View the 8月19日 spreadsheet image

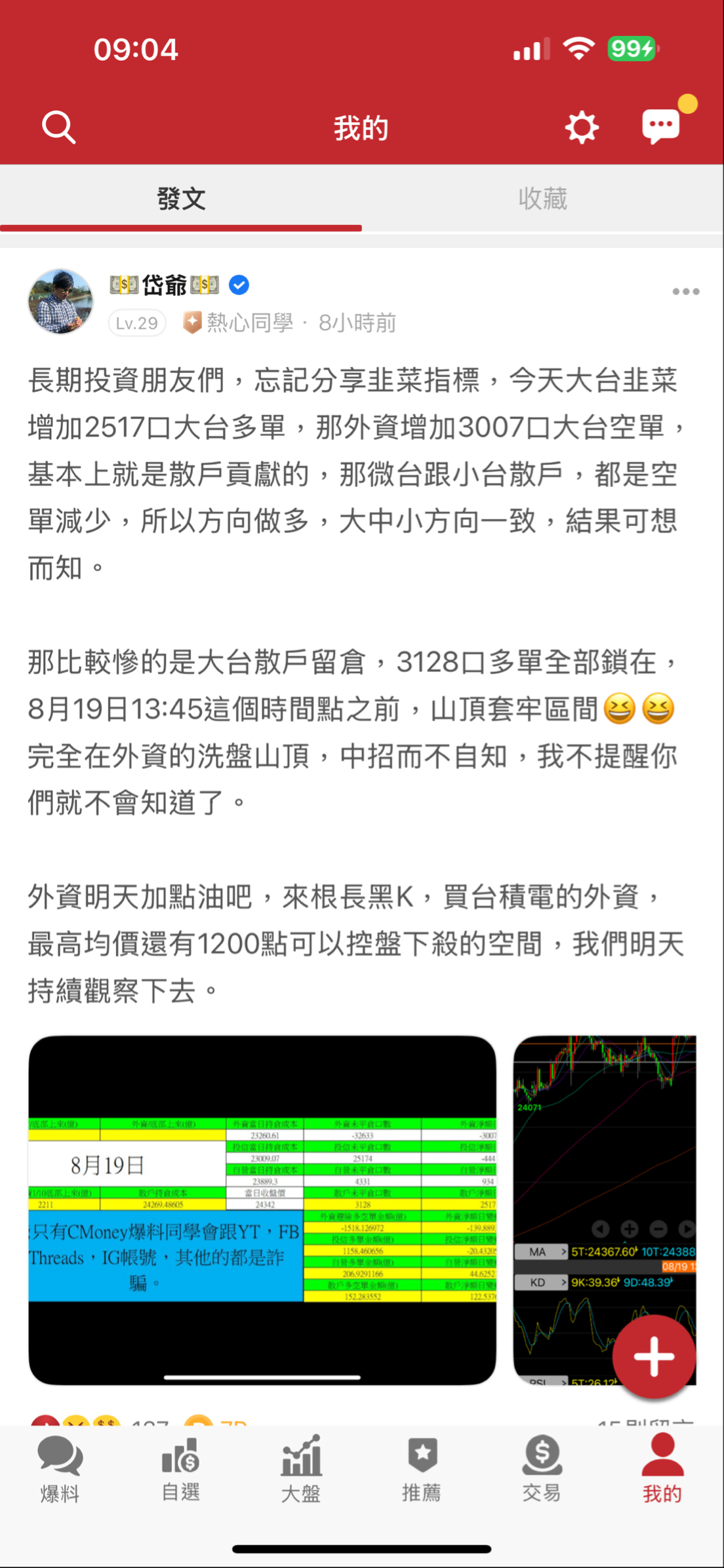[x=262, y=1209]
